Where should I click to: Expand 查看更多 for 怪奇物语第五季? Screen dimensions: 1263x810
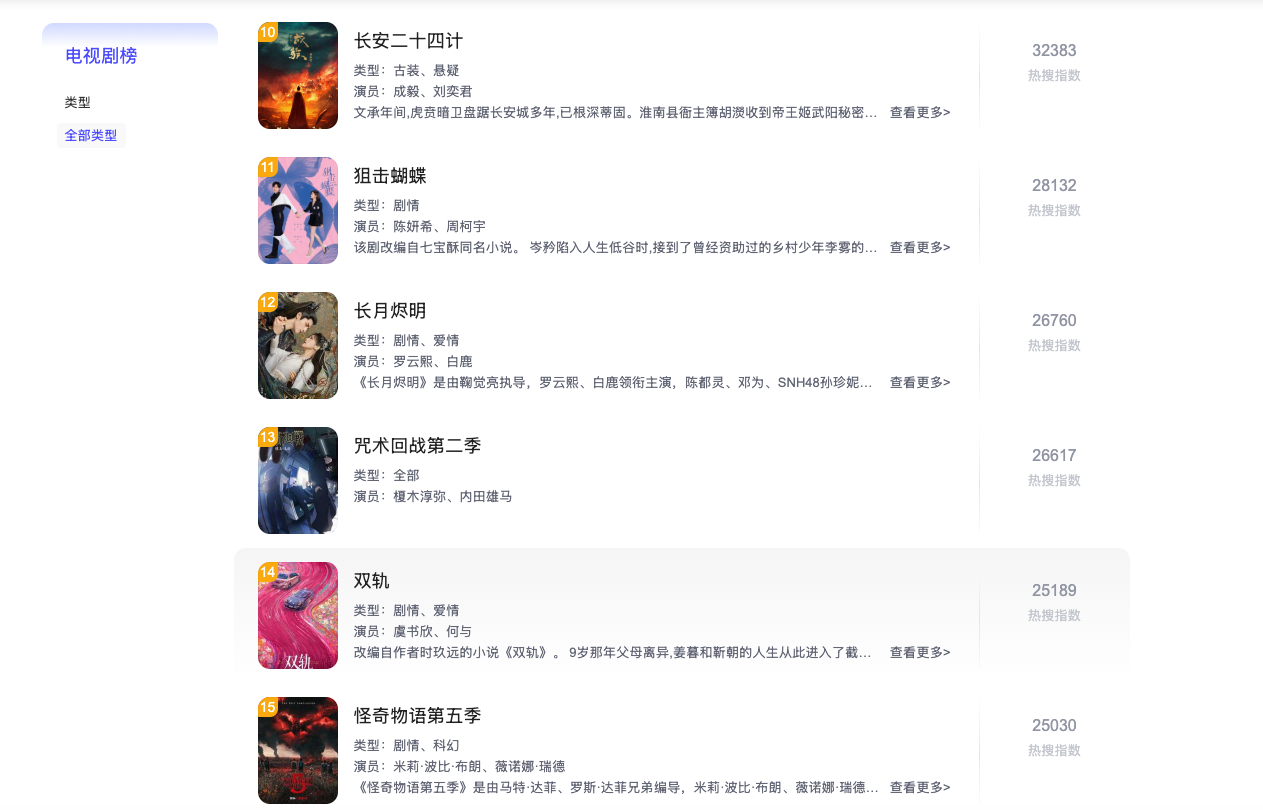919,788
